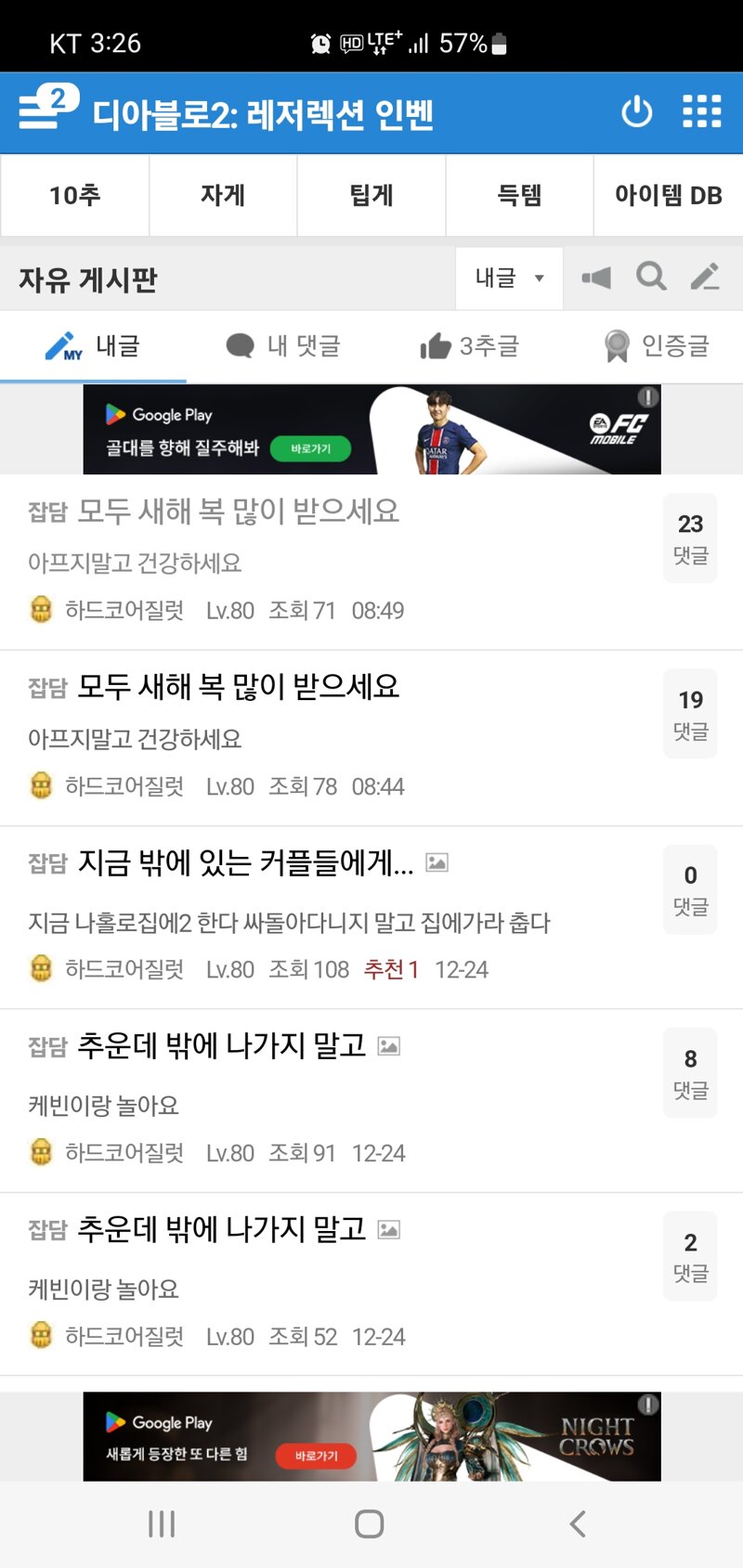The height and width of the screenshot is (1568, 743).
Task: Switch to the 3추글 tab
Action: [469, 346]
